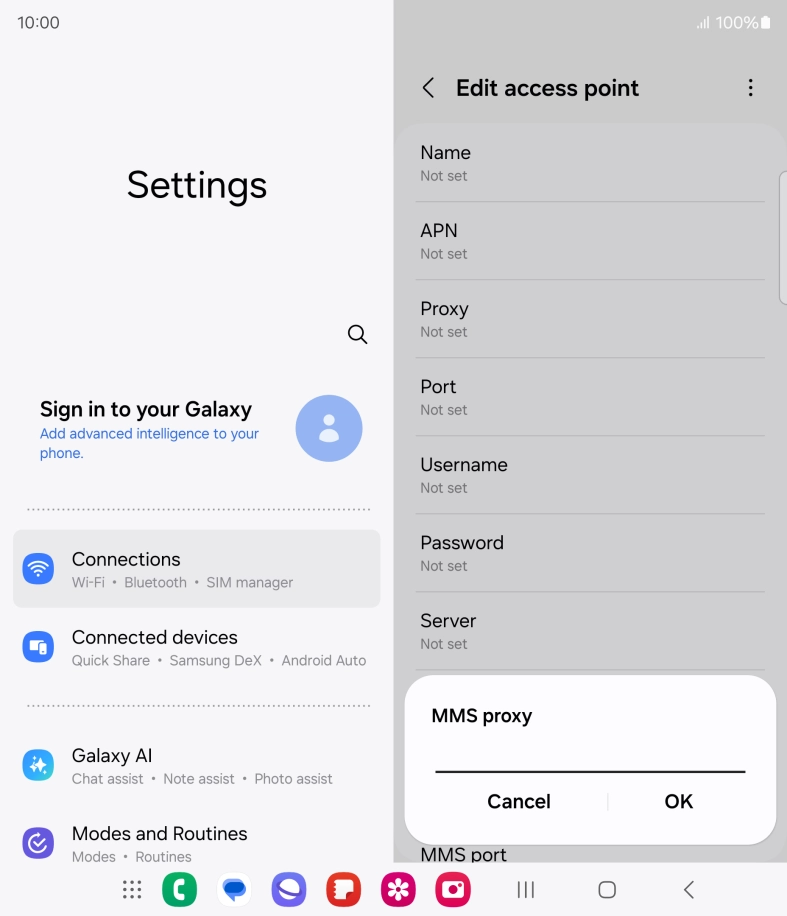Open the apps grid in the taskbar
Viewport: 787px width, 916px height.
pyautogui.click(x=132, y=889)
